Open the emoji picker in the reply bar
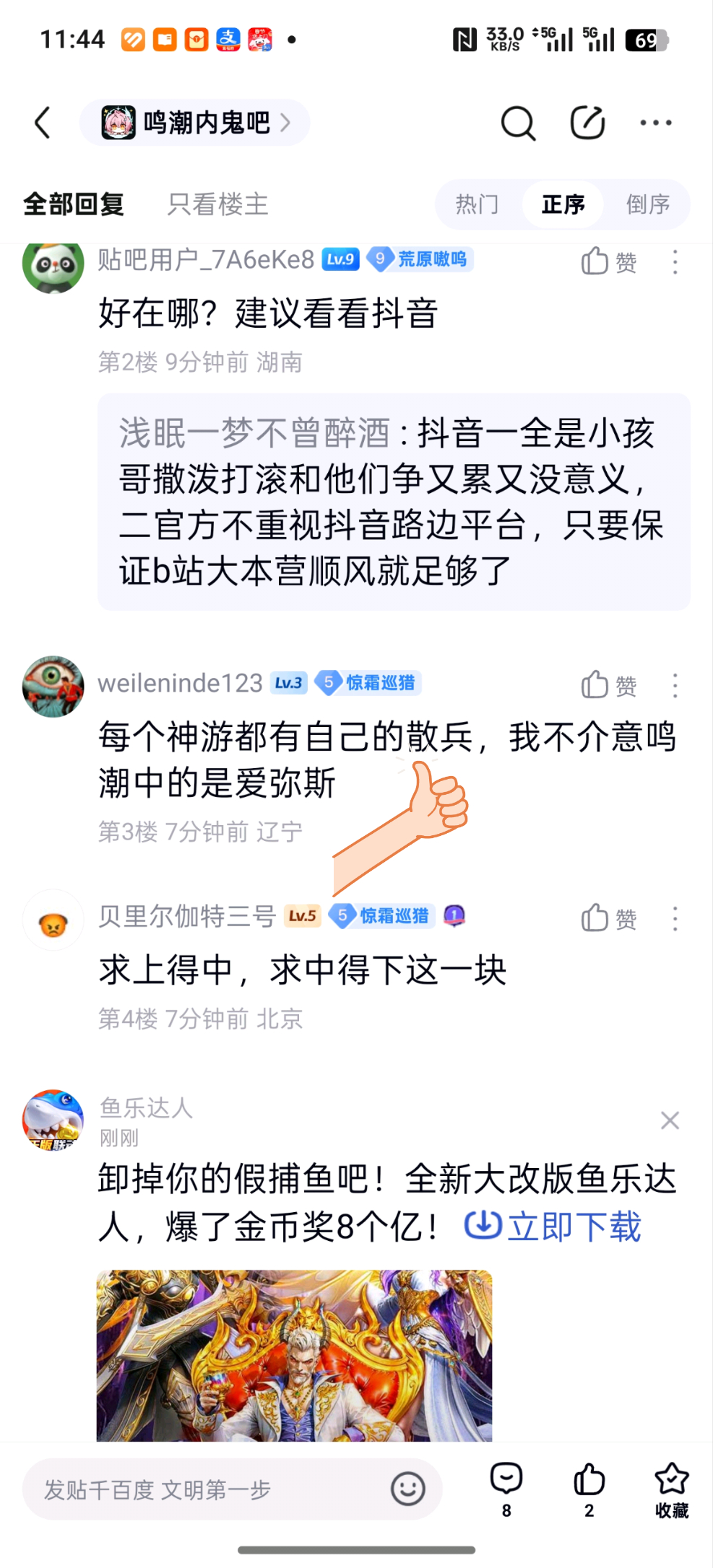The height and width of the screenshot is (1568, 713). (407, 1489)
